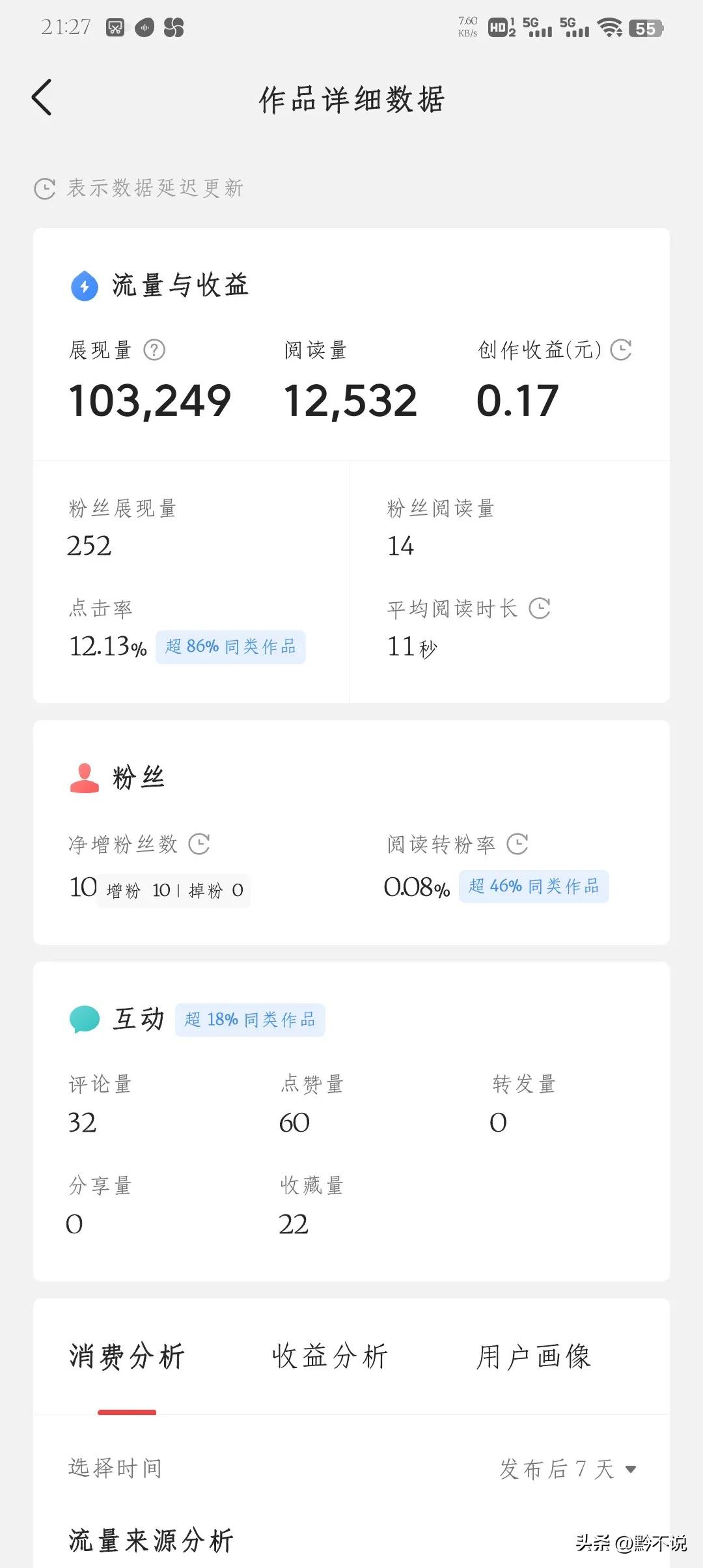The height and width of the screenshot is (1568, 703).
Task: Go back using the top-left arrow
Action: 42,96
